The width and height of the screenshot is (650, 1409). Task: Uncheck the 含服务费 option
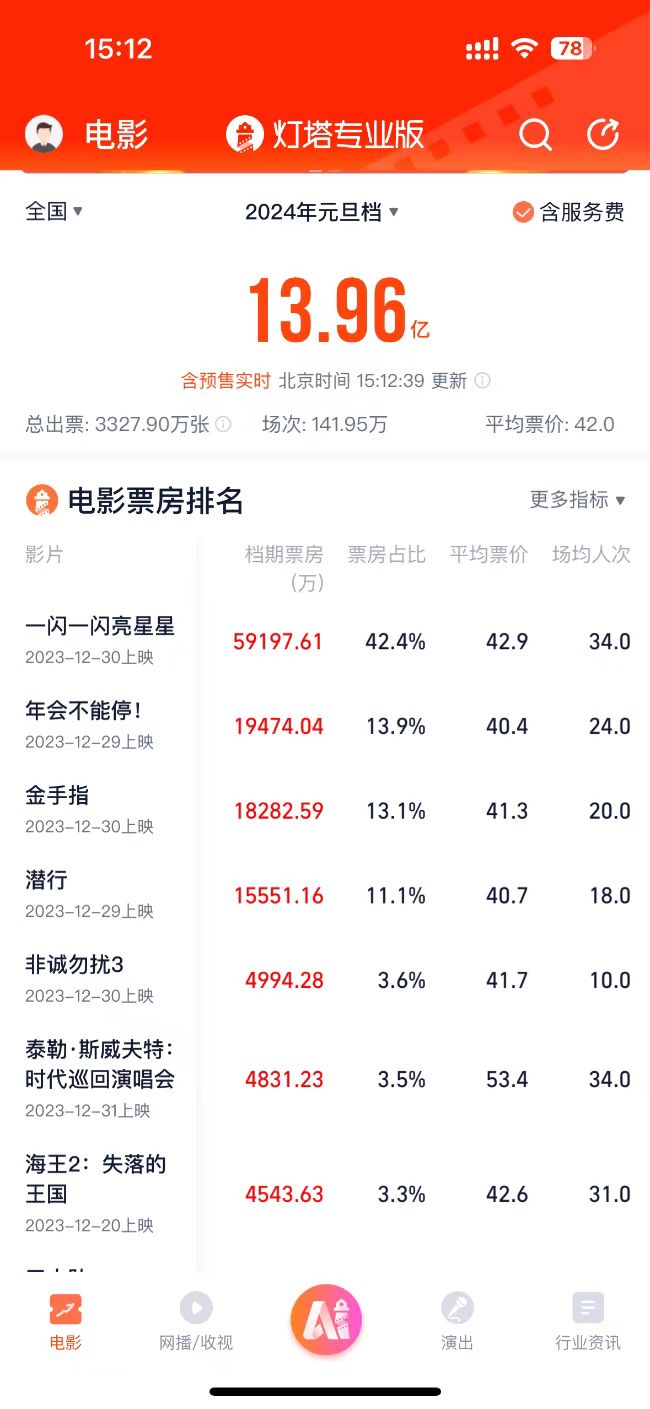tap(568, 212)
